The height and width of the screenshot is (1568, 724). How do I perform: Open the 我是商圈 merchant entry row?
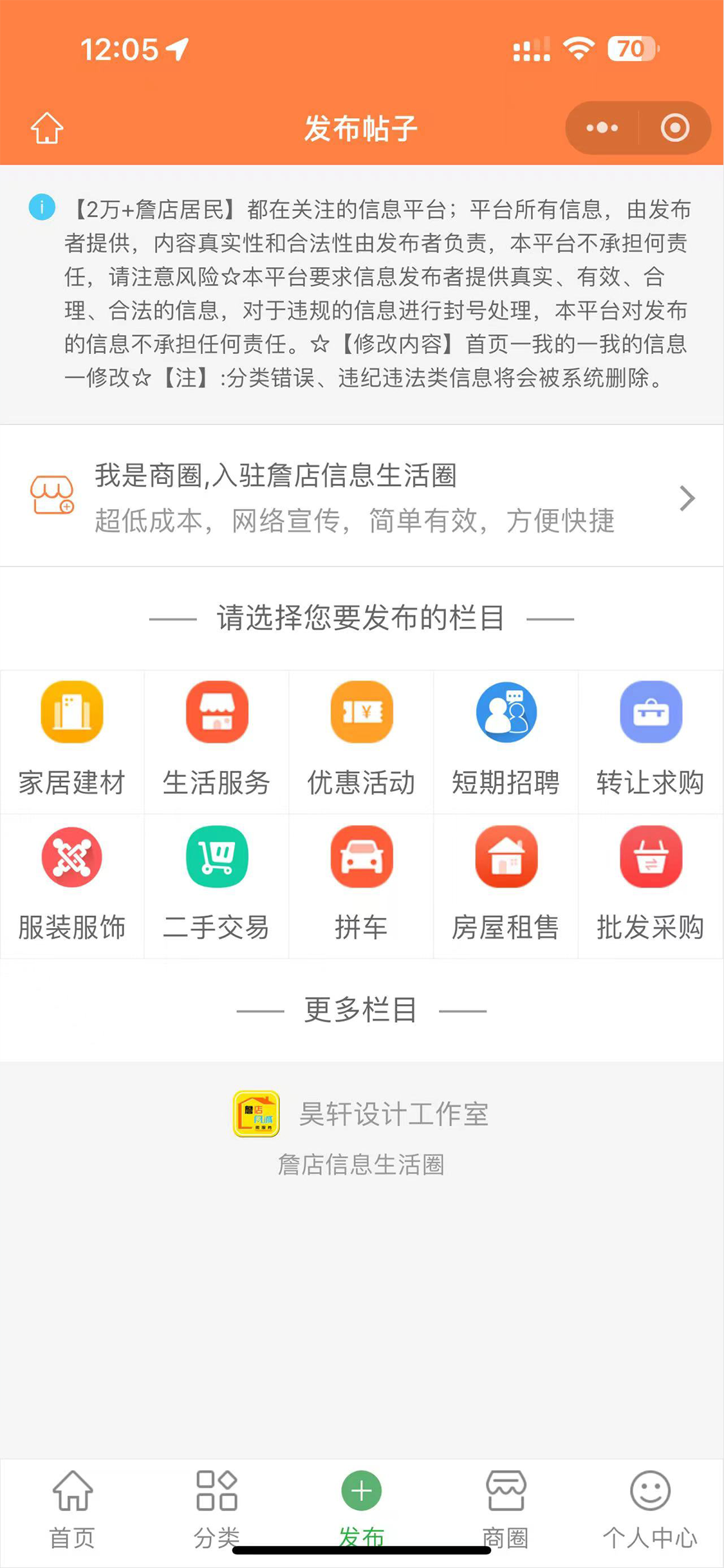[362, 497]
